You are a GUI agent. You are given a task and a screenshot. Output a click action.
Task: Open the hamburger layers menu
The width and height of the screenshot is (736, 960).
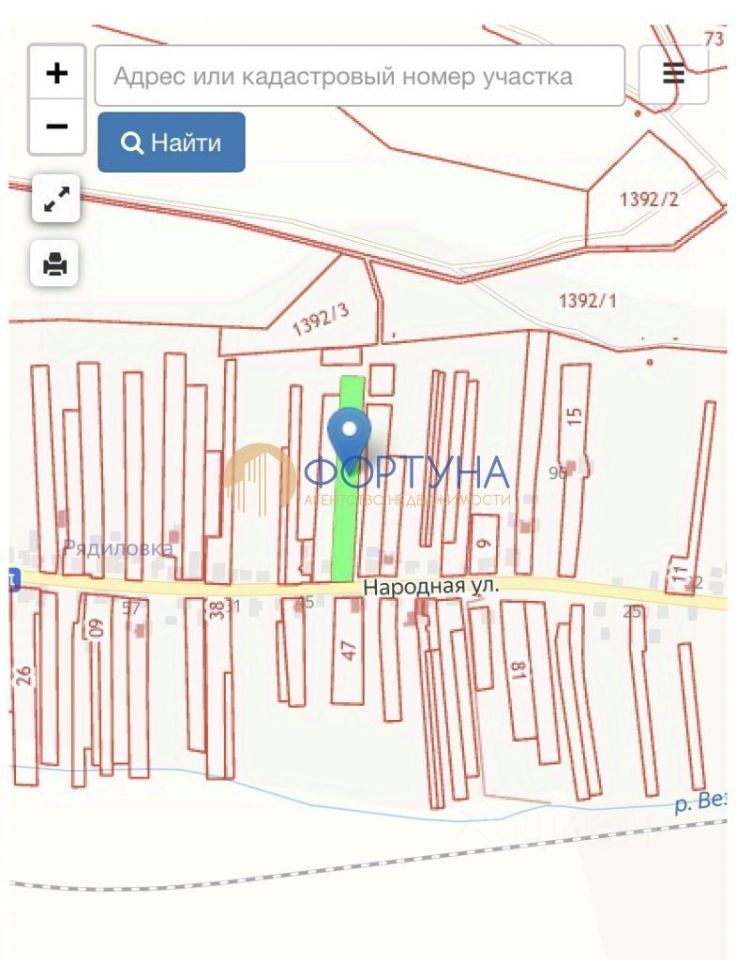673,74
